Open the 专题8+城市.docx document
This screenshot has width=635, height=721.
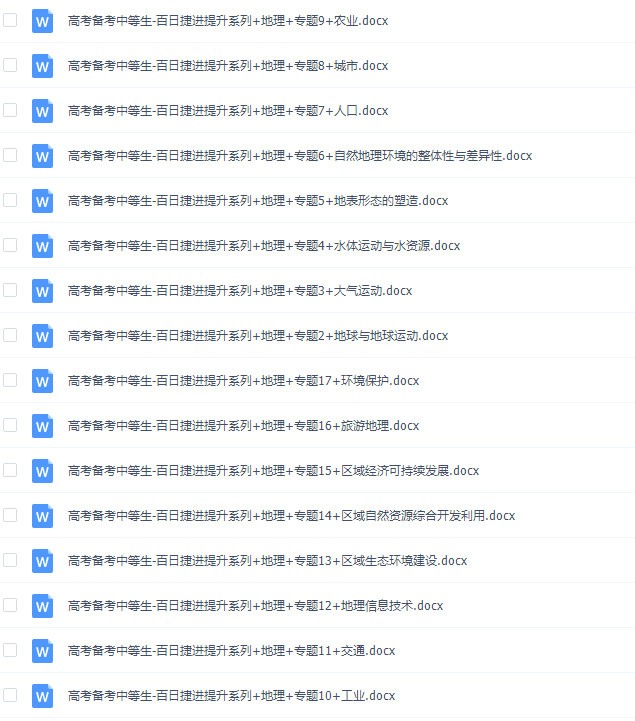coord(228,66)
